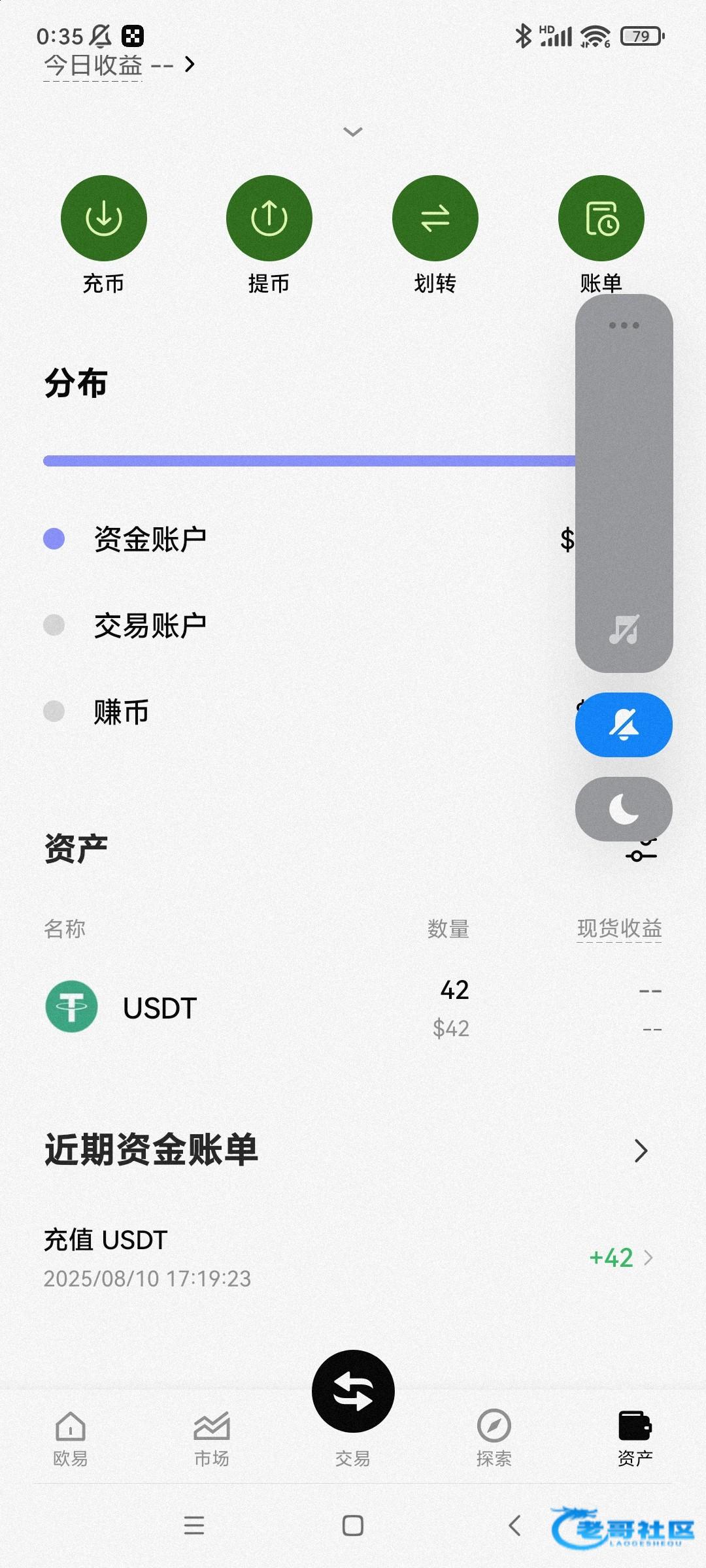Open 今日收益 details
This screenshot has width=706, height=1568.
tap(119, 65)
